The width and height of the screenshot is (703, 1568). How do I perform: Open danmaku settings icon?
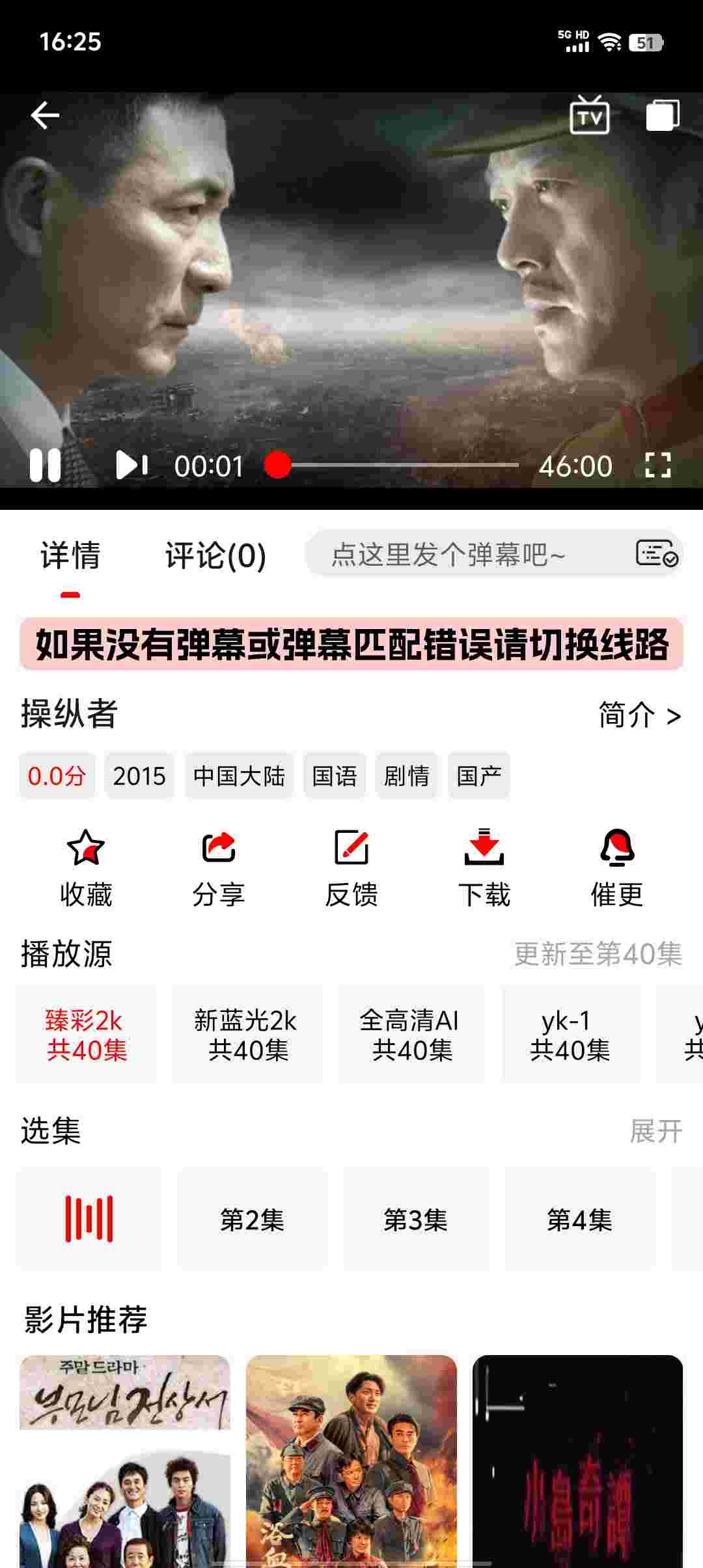click(x=656, y=554)
